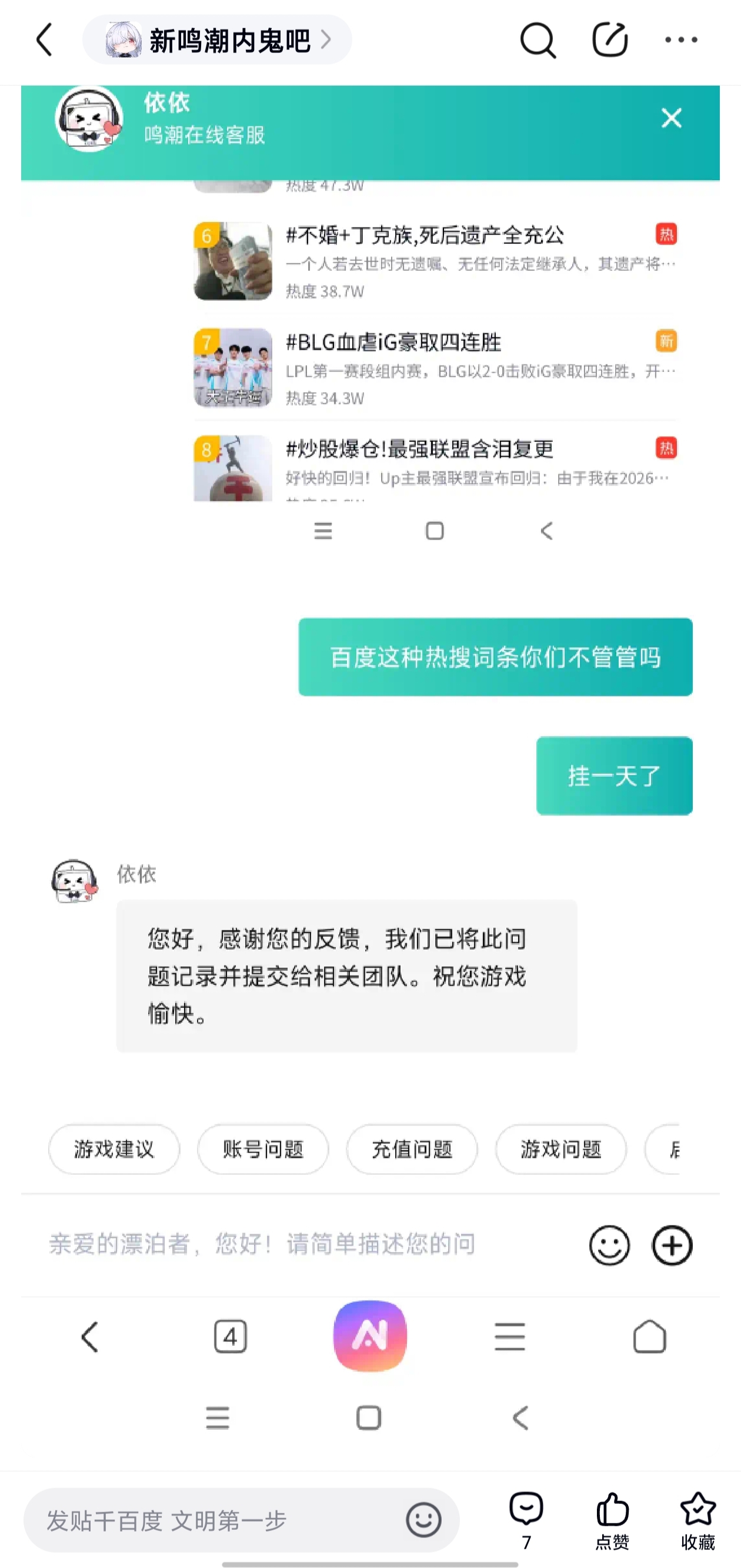Like this post with 点赞
Viewport: 741px width, 1568px height.
point(612,1519)
